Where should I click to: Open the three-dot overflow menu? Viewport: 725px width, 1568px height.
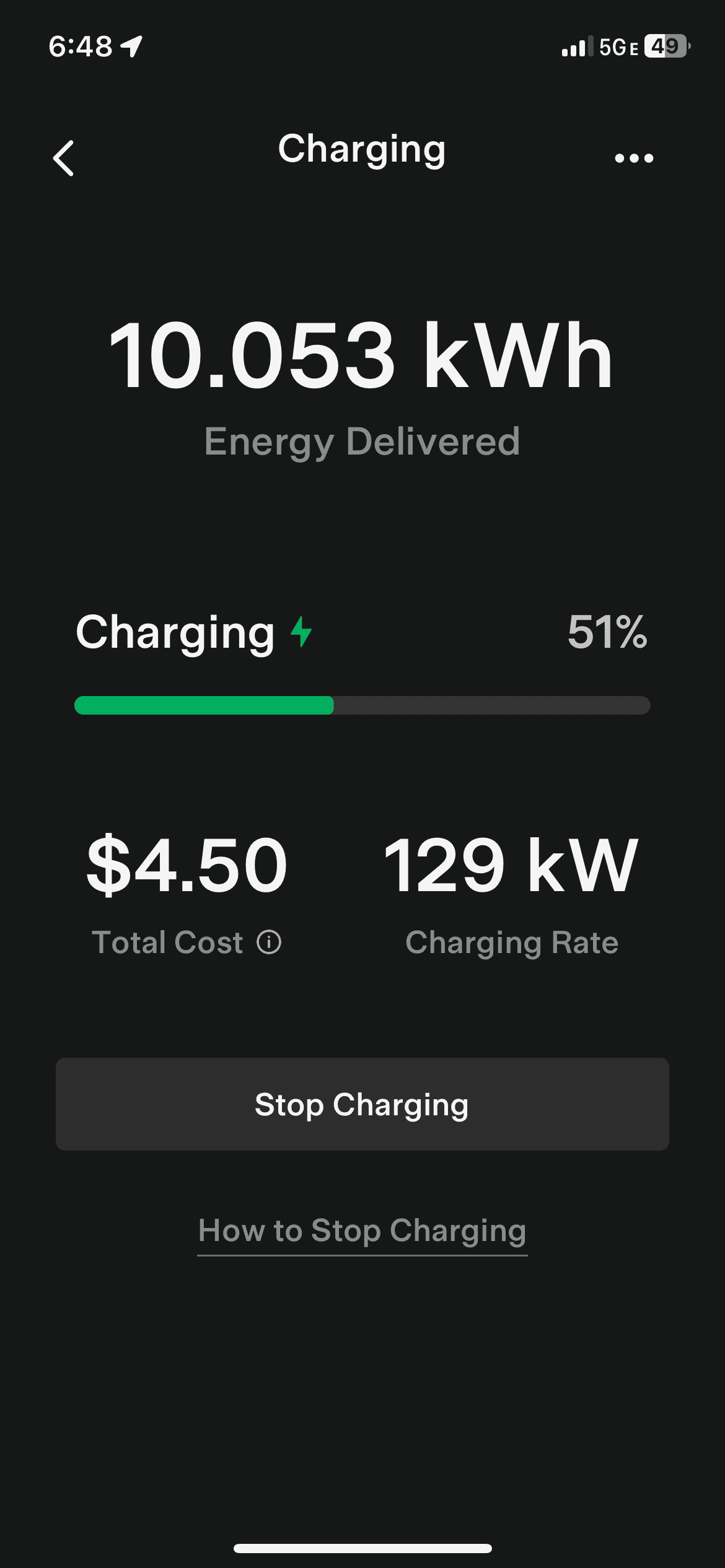pyautogui.click(x=633, y=159)
